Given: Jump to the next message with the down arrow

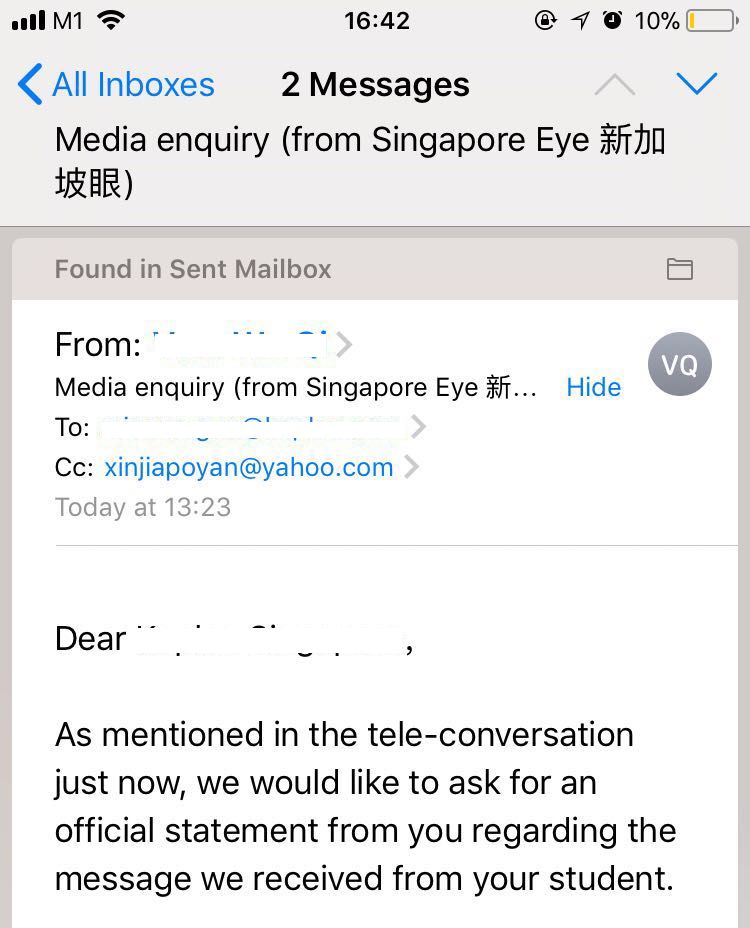Looking at the screenshot, I should (x=696, y=84).
